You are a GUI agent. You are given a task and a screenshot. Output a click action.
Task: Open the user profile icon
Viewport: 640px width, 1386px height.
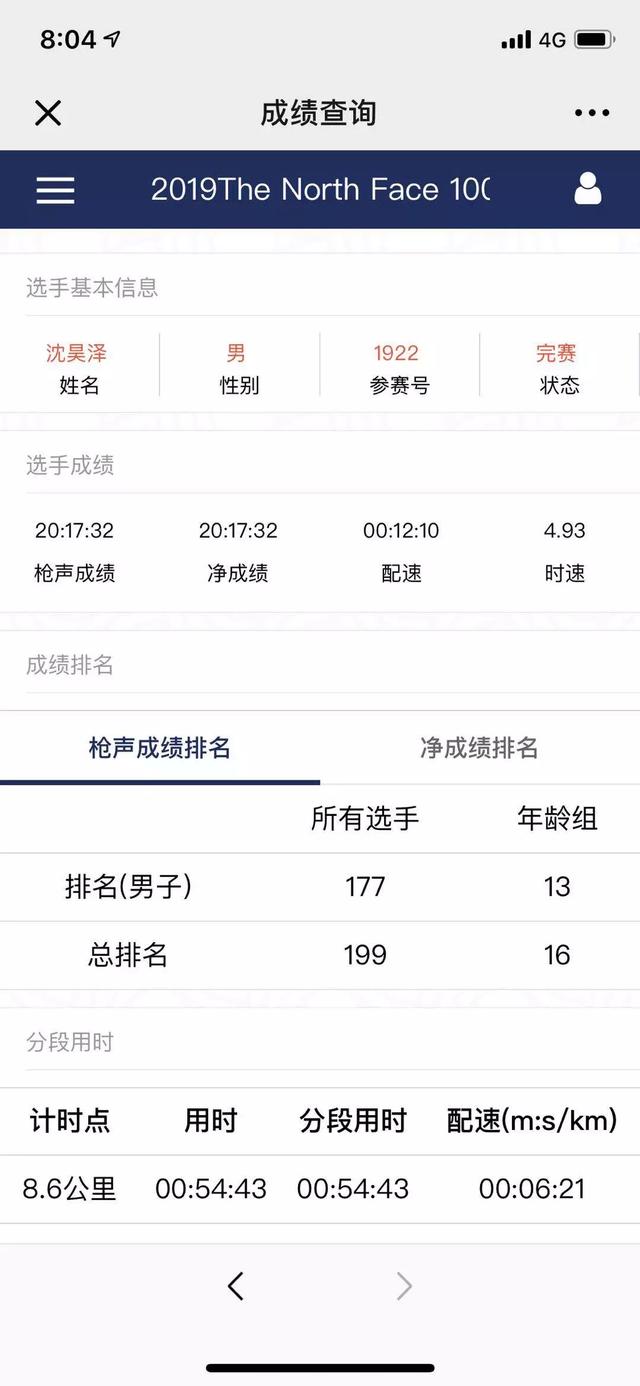coord(588,189)
